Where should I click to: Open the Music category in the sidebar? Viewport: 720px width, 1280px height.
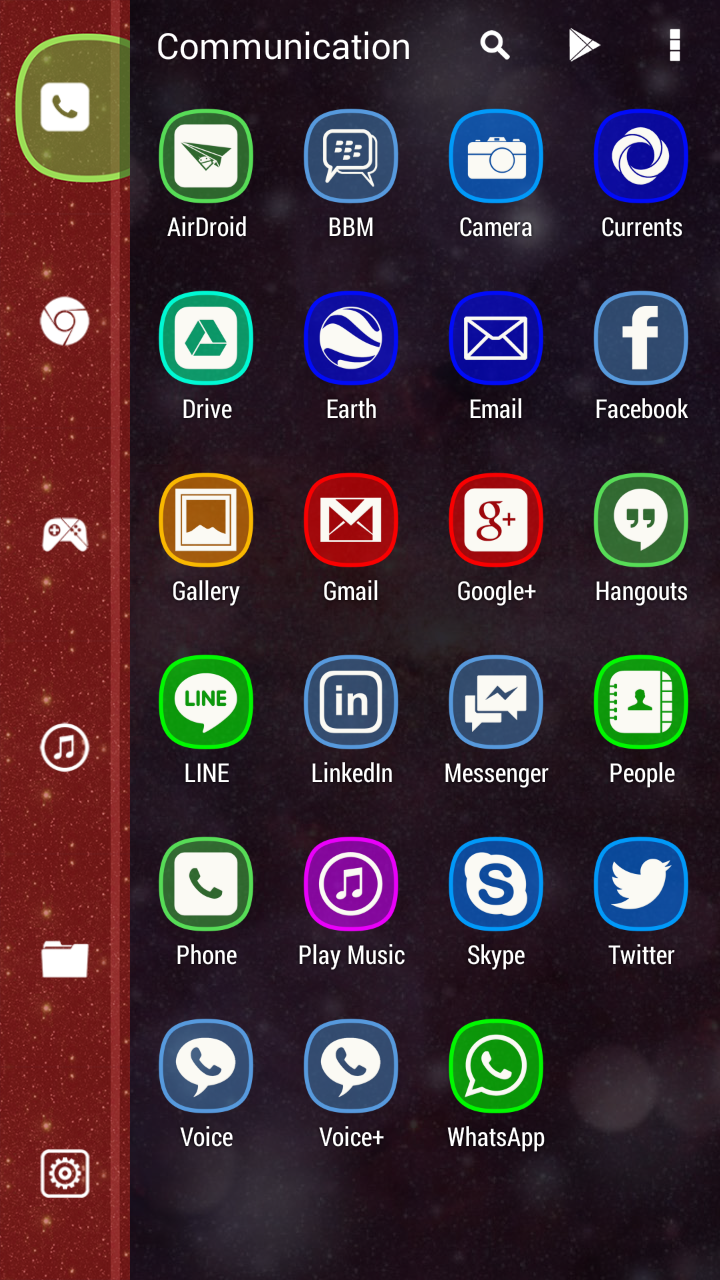tap(64, 747)
